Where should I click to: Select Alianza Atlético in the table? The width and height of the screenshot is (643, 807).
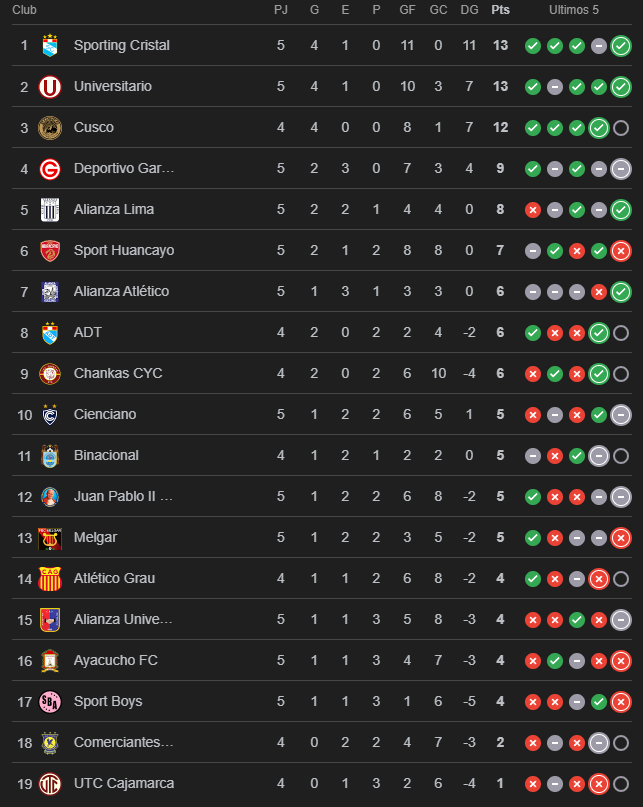[121, 291]
